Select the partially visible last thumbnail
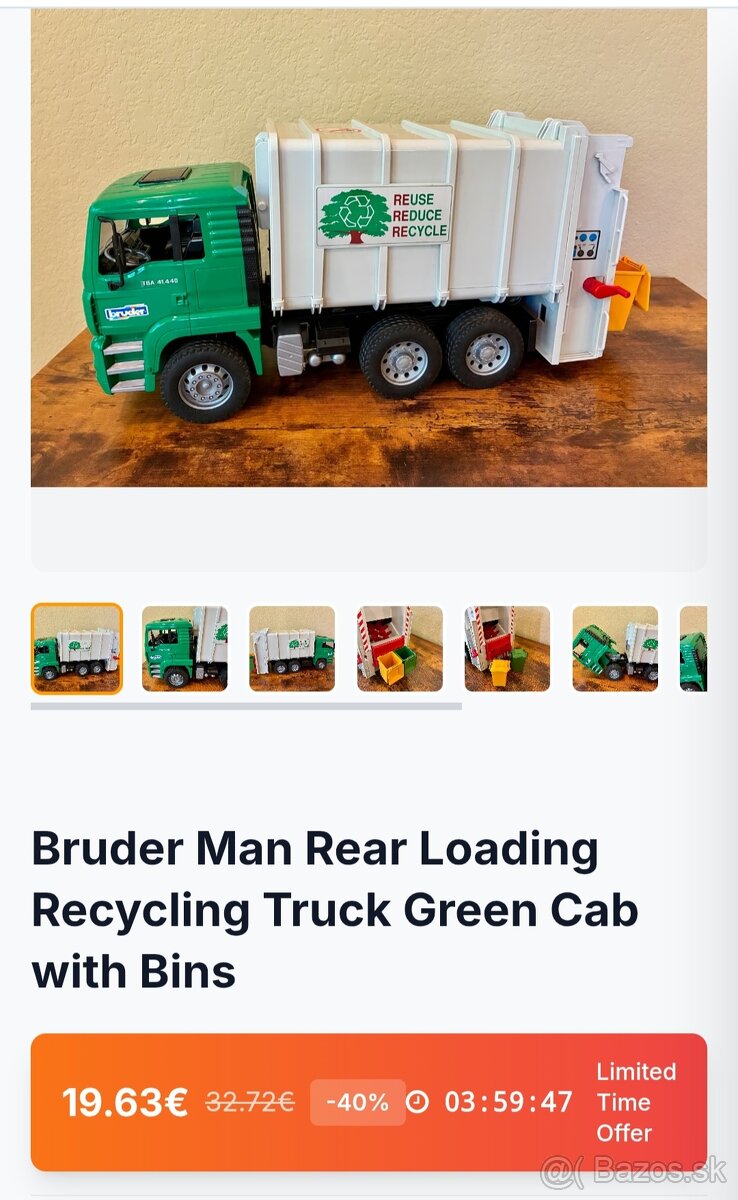 pos(694,648)
